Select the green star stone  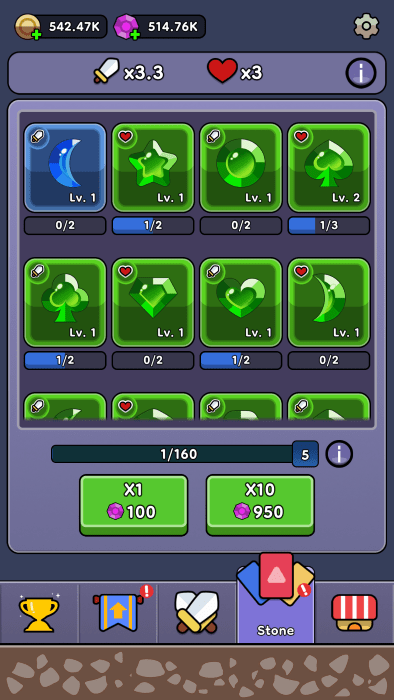coord(153,167)
